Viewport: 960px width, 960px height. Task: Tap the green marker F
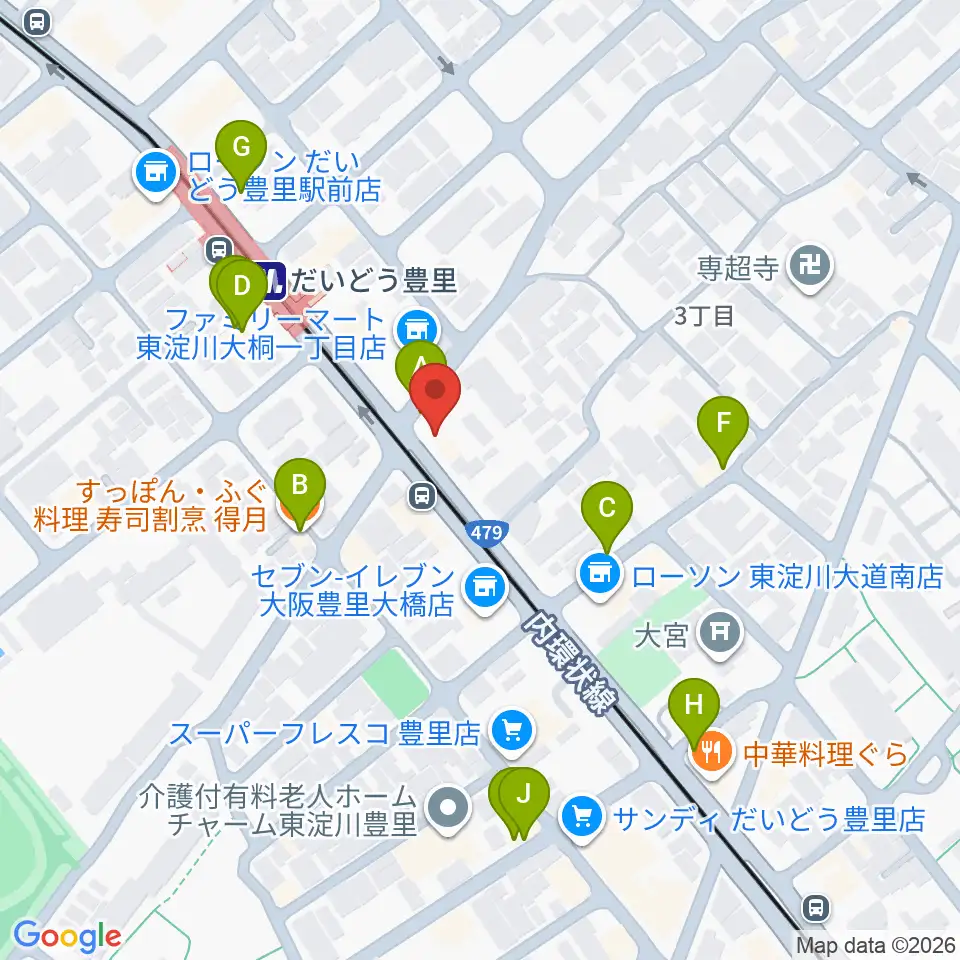click(x=723, y=432)
